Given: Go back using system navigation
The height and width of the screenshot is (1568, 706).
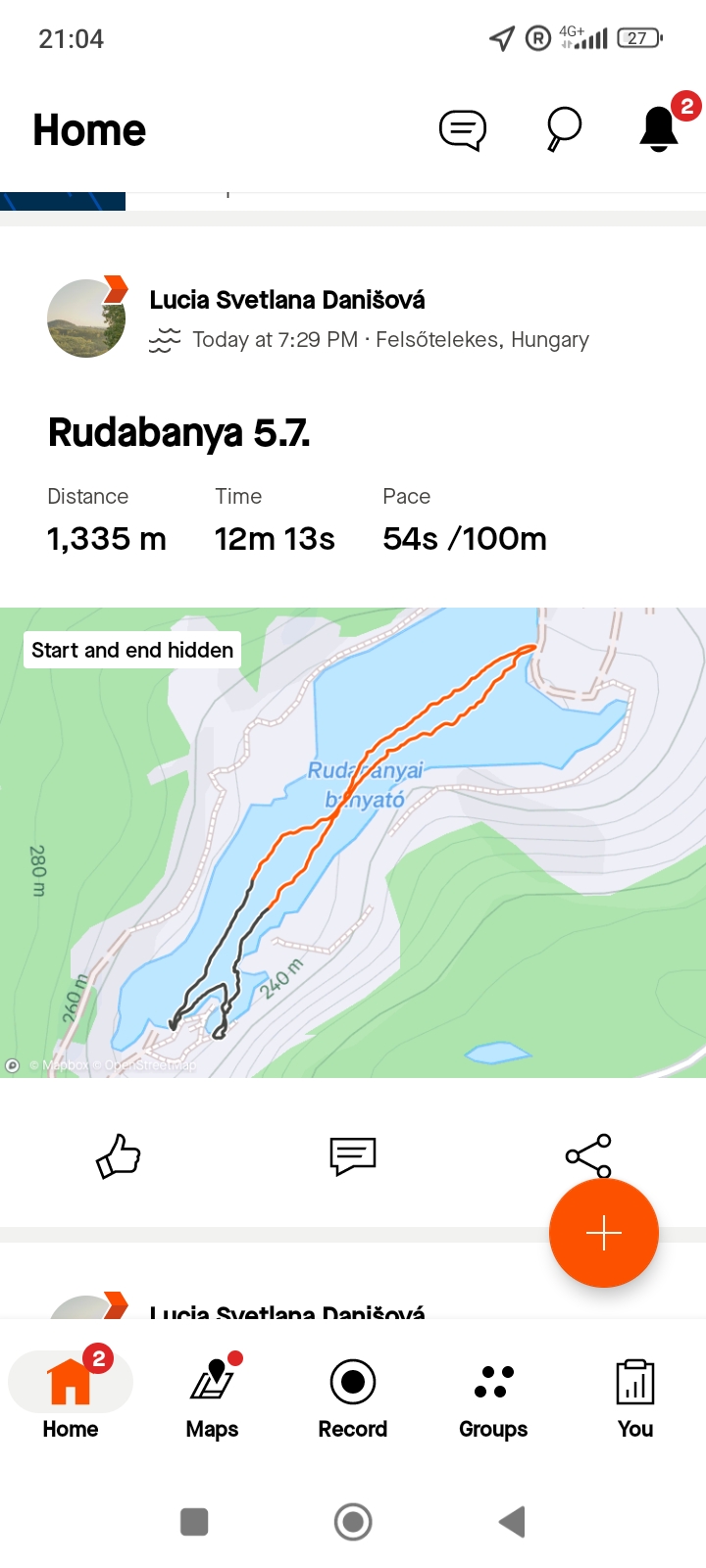Looking at the screenshot, I should tap(512, 1522).
